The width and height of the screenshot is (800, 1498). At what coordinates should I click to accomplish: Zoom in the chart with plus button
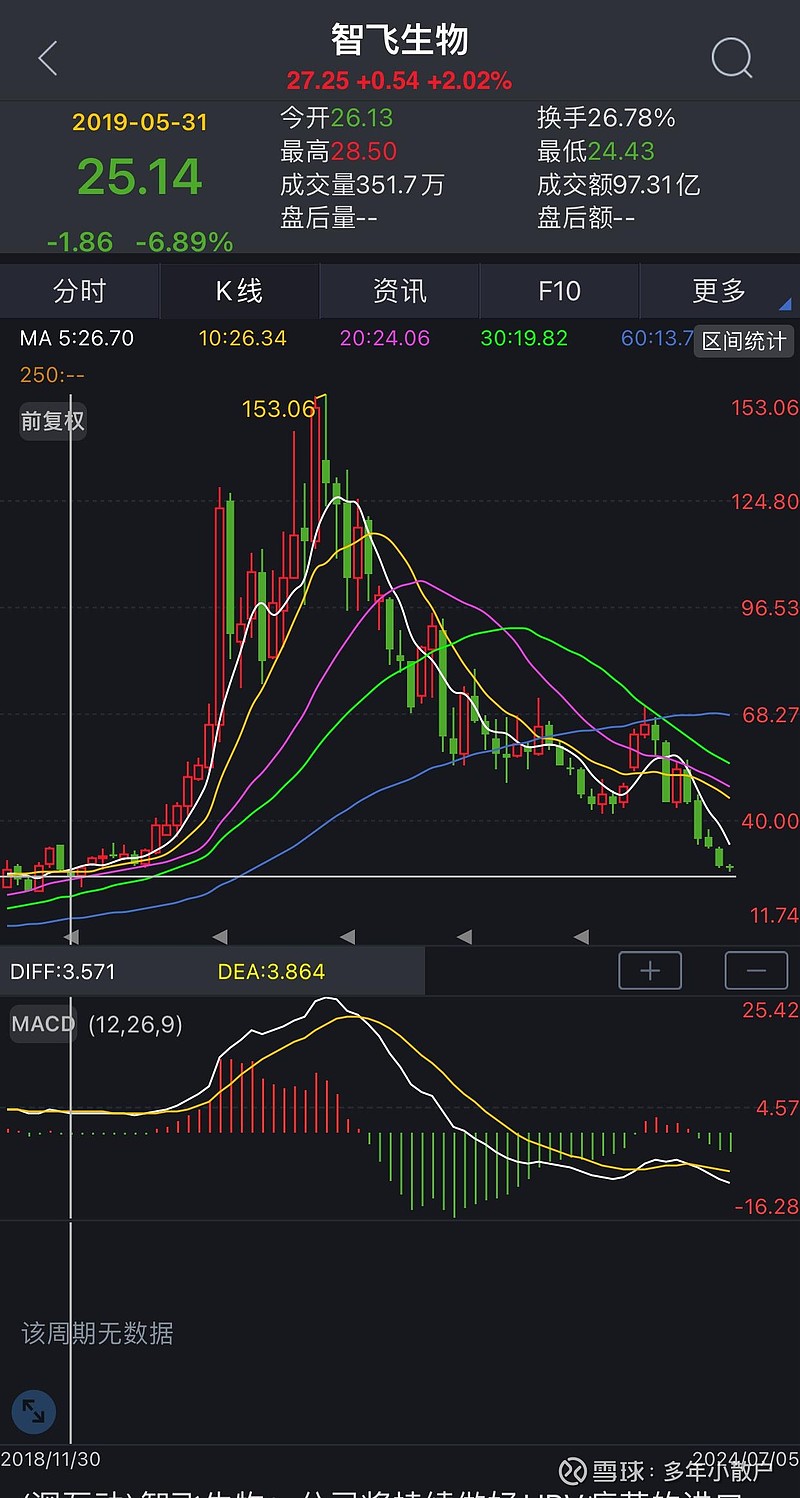point(650,970)
